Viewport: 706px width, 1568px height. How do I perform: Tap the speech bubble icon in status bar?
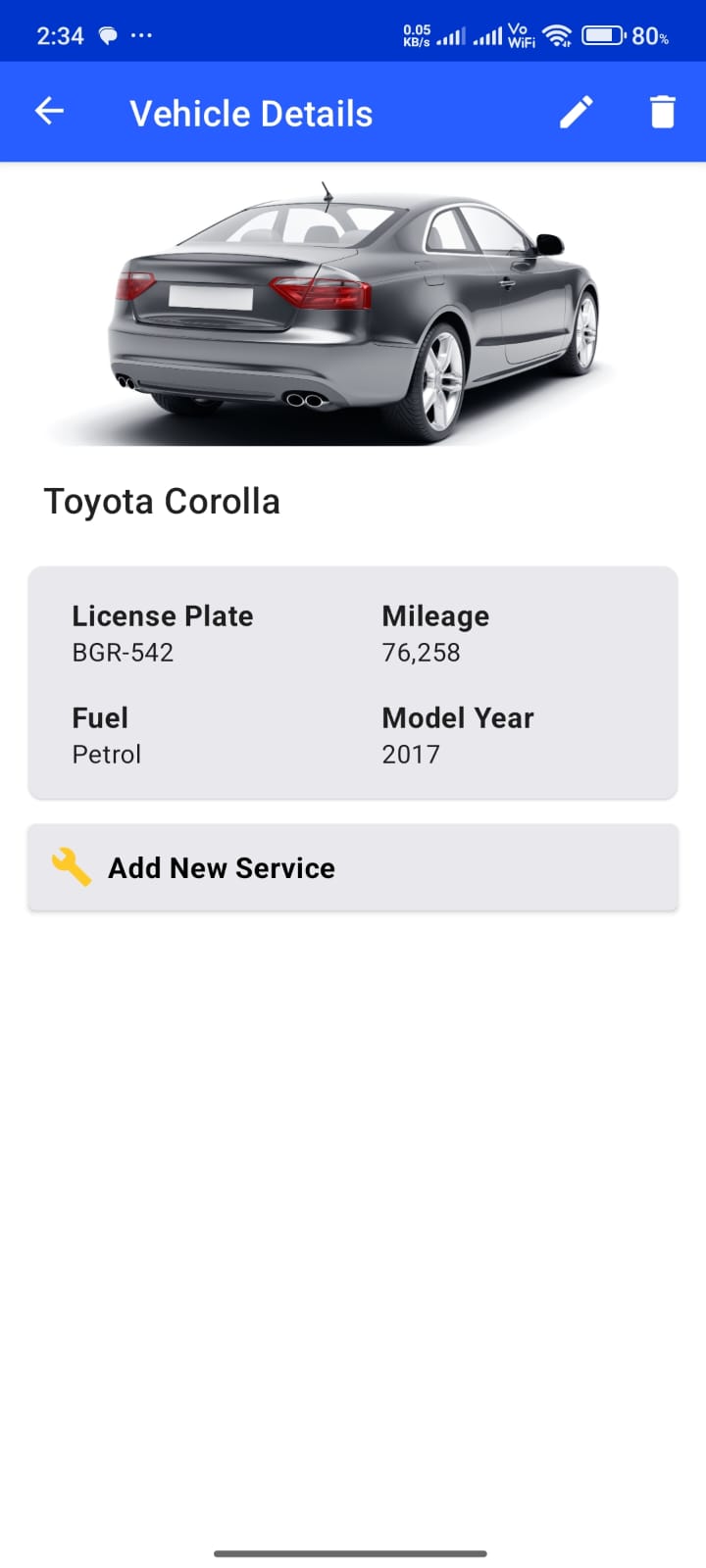click(106, 32)
